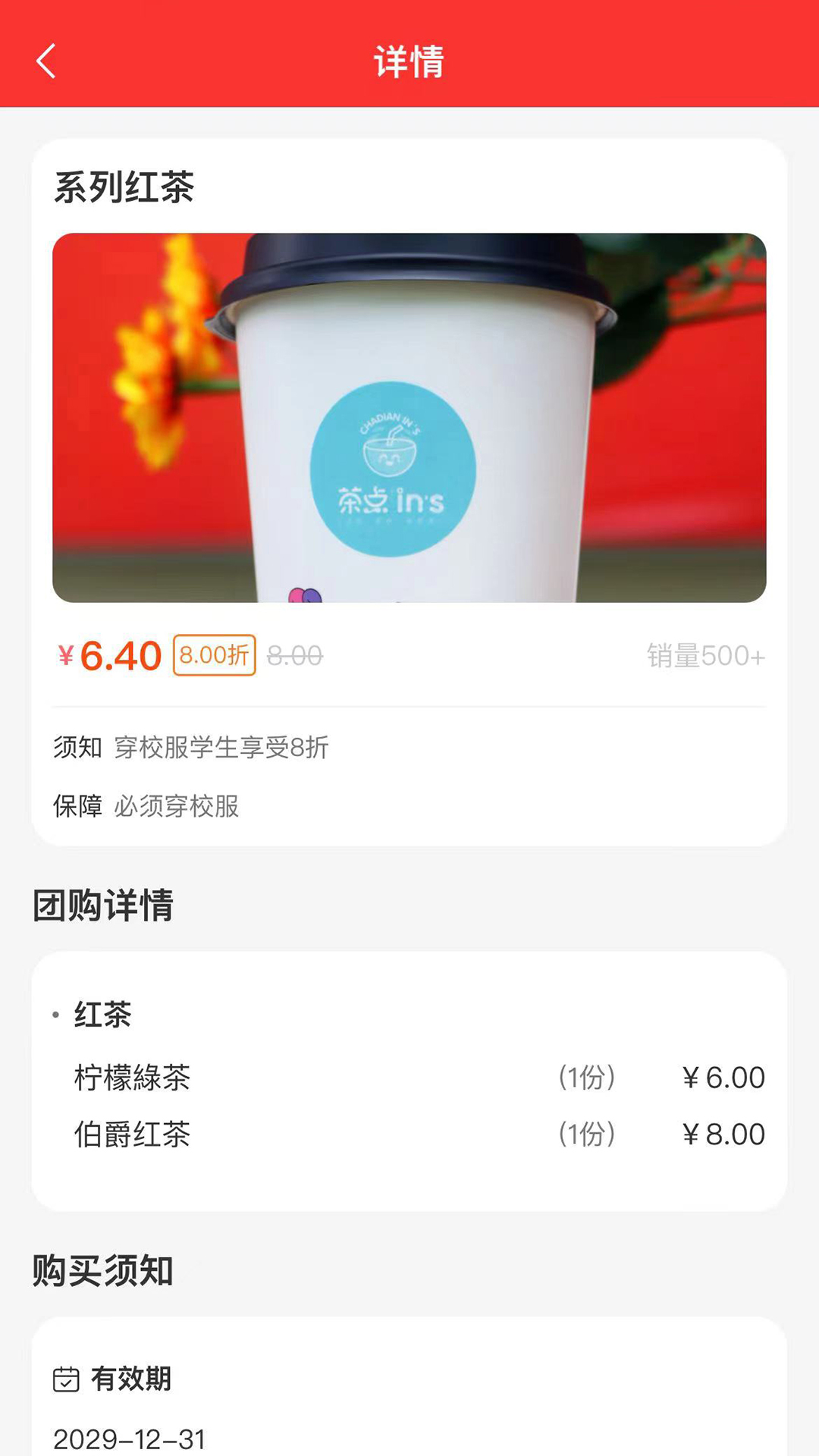Tap the 详情 page title
This screenshot has height=1456, width=819.
click(x=409, y=61)
